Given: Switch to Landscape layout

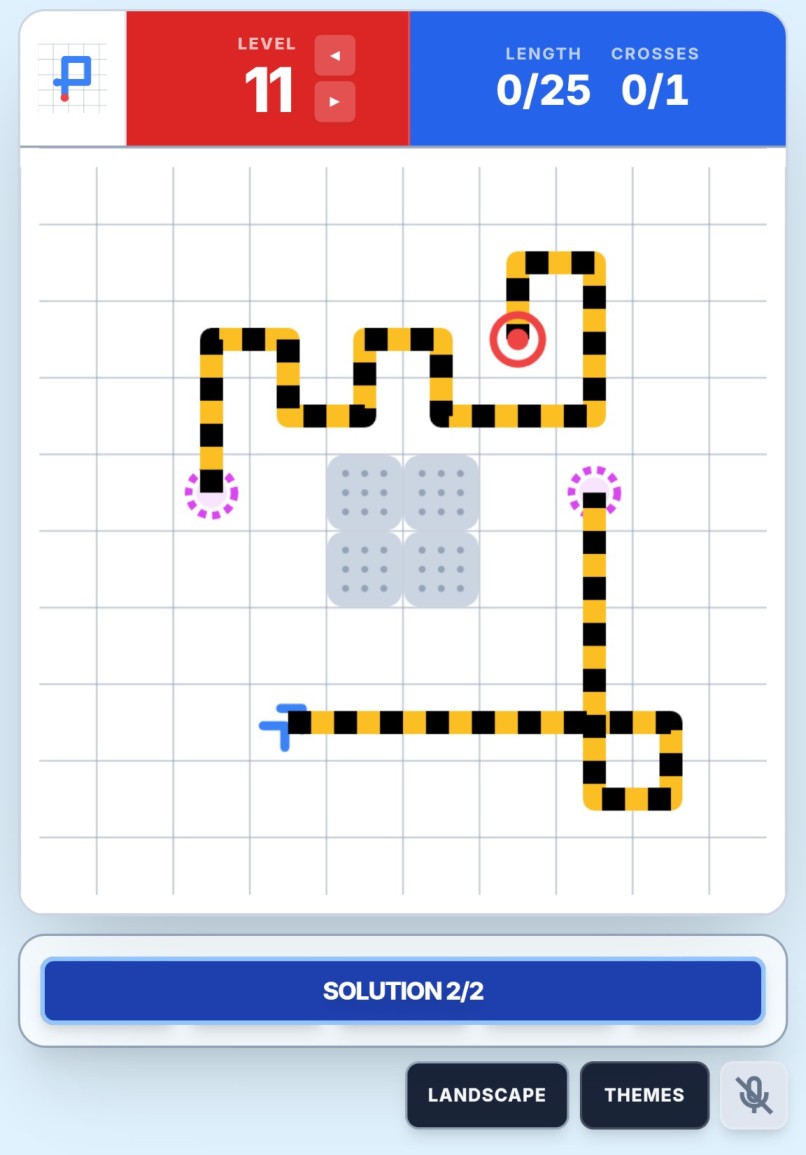Looking at the screenshot, I should (x=487, y=1095).
